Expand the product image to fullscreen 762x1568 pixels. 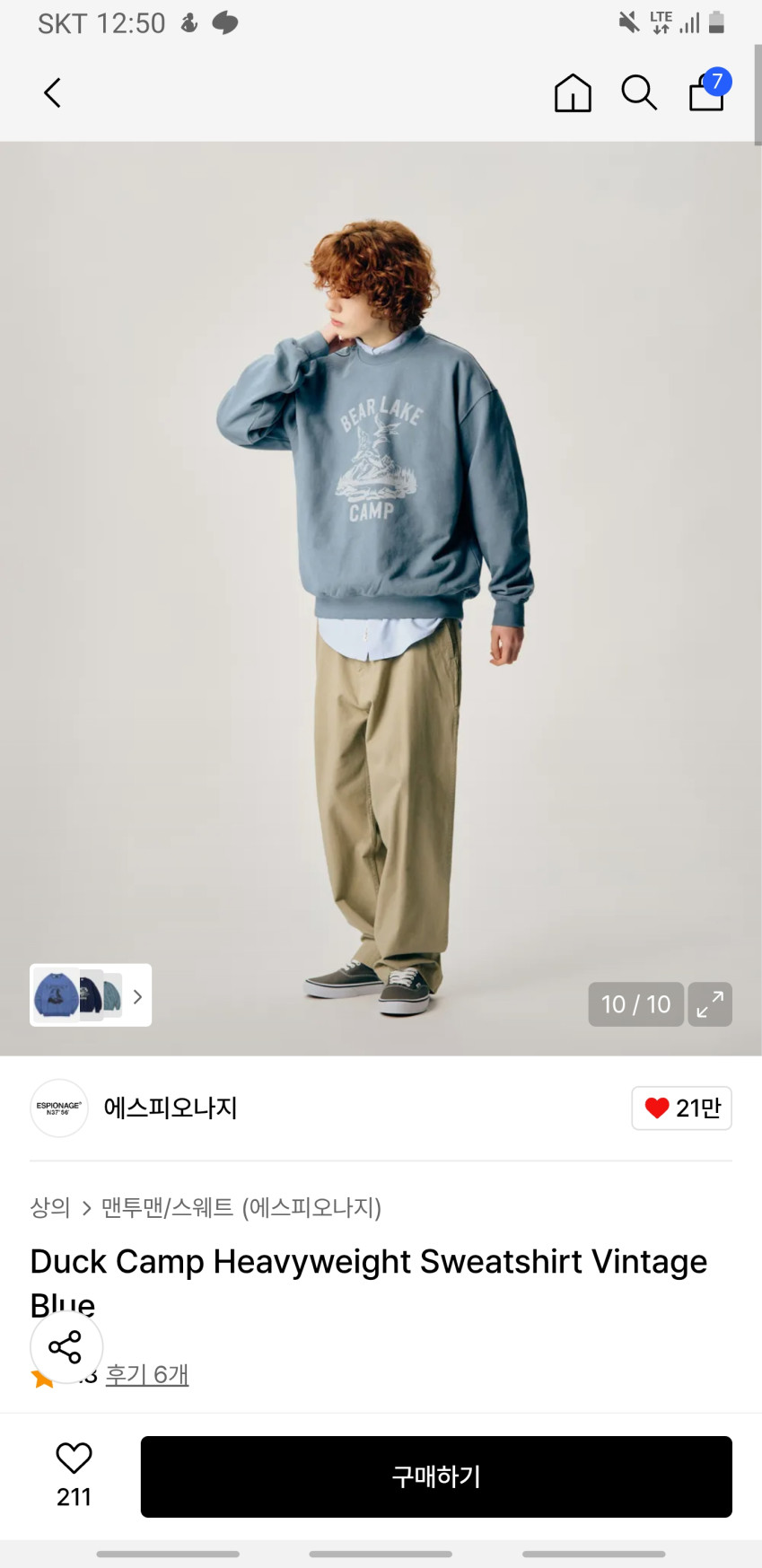pos(710,1003)
